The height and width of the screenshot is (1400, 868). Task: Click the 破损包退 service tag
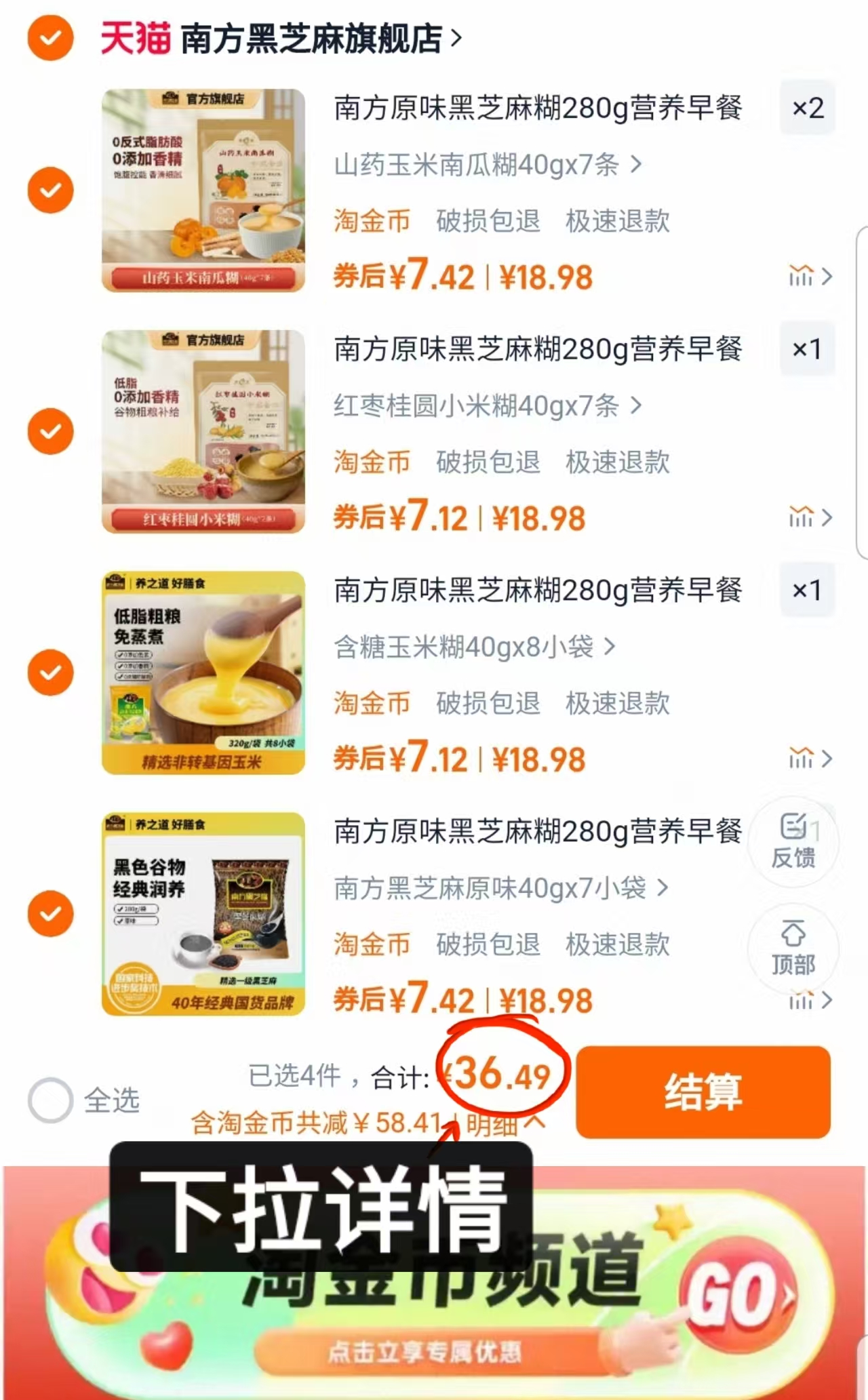(488, 221)
